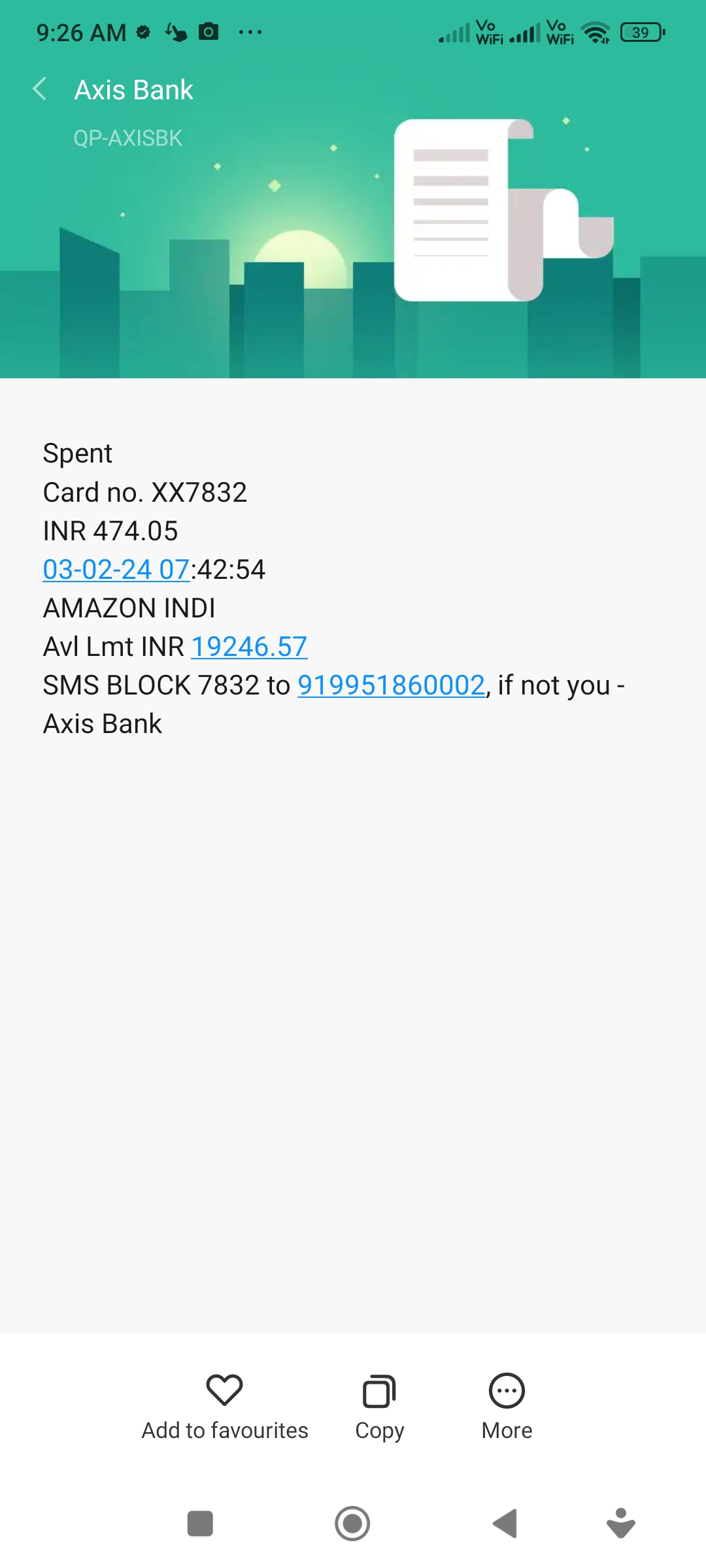706x1568 pixels.
Task: Tap the linked amount 19246.57
Action: tap(249, 647)
